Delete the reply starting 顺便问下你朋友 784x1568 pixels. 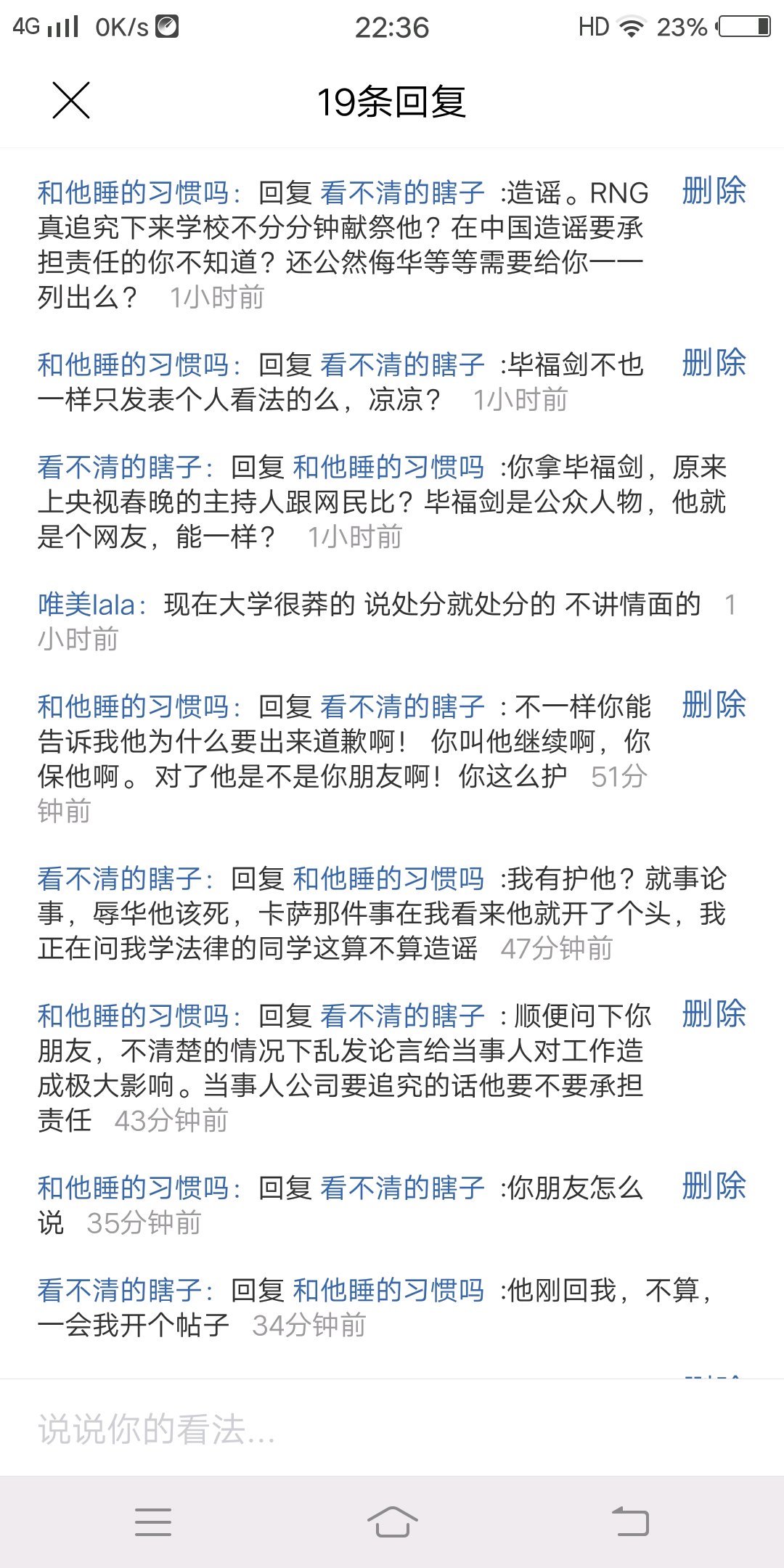(714, 1015)
